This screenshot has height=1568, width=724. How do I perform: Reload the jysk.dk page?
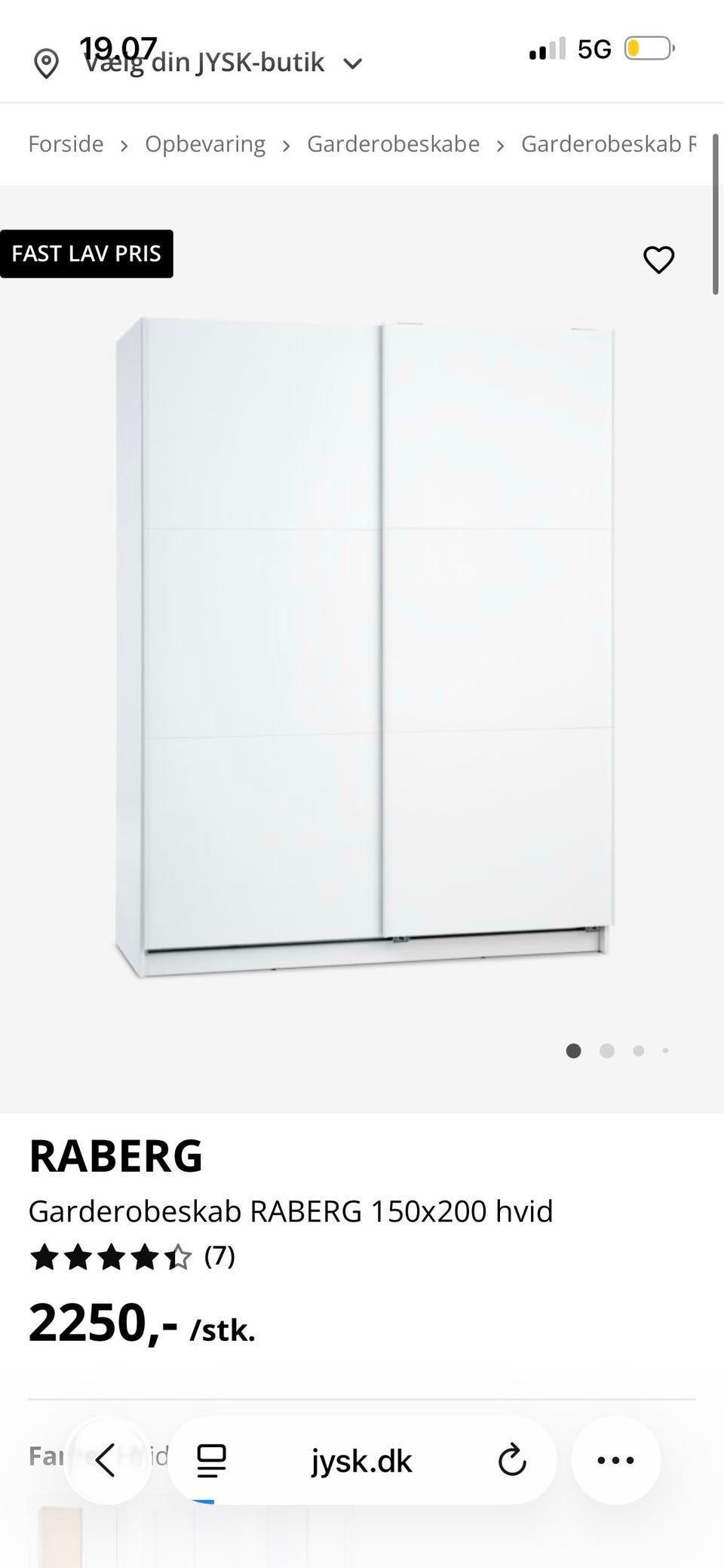pyautogui.click(x=512, y=1461)
